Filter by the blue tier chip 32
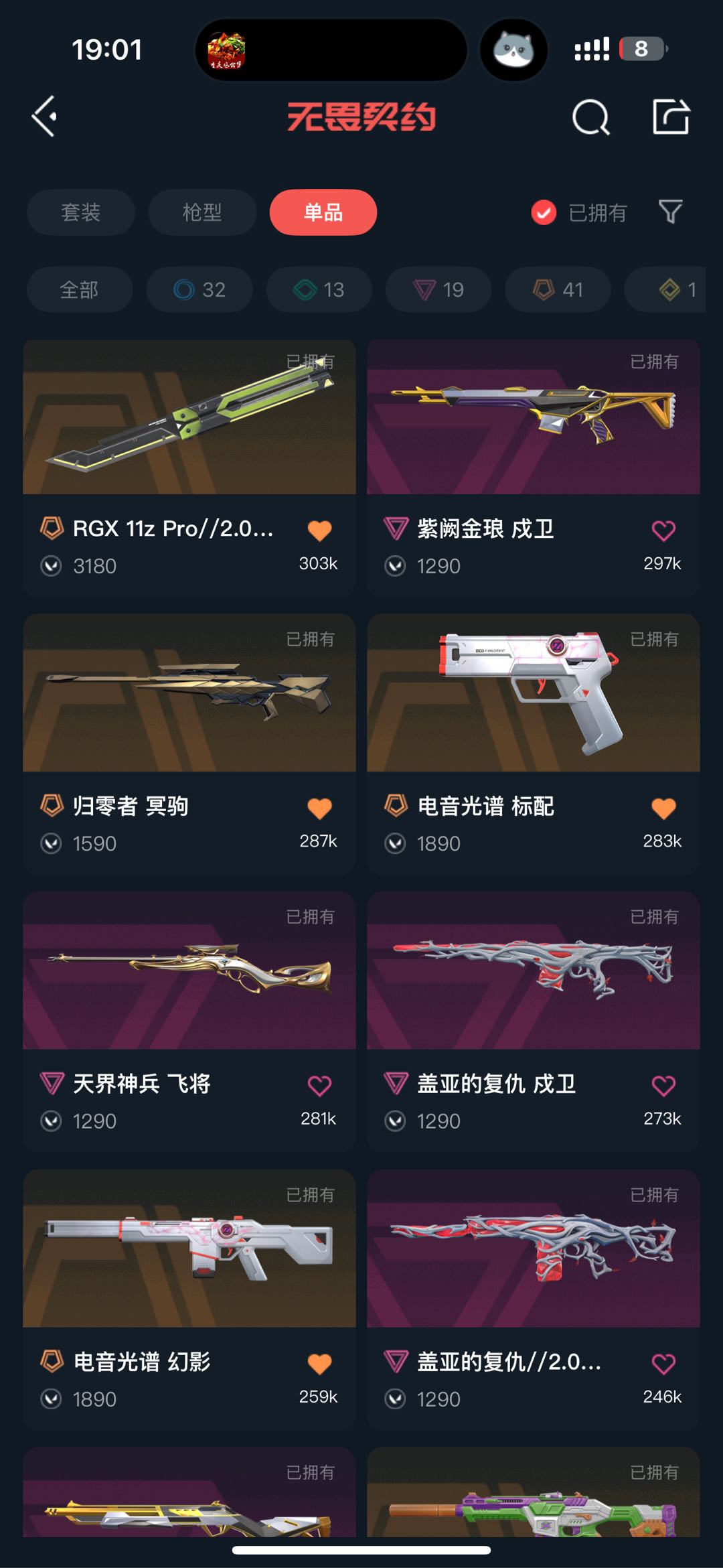 coord(199,289)
